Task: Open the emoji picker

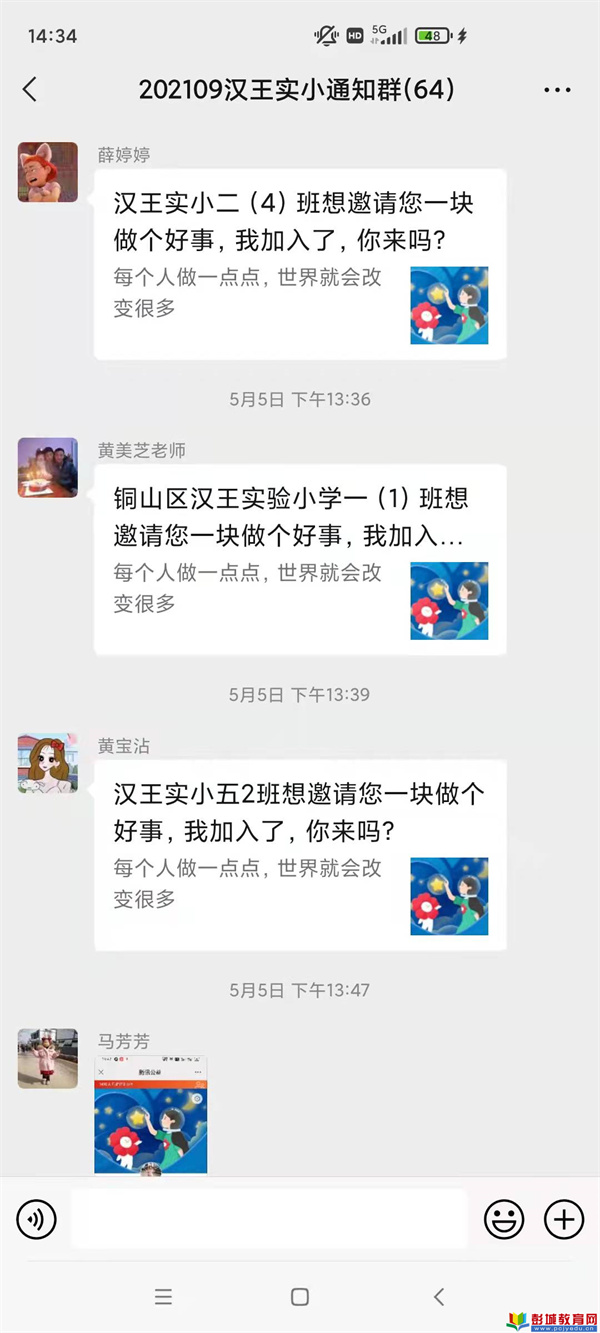Action: click(504, 1219)
